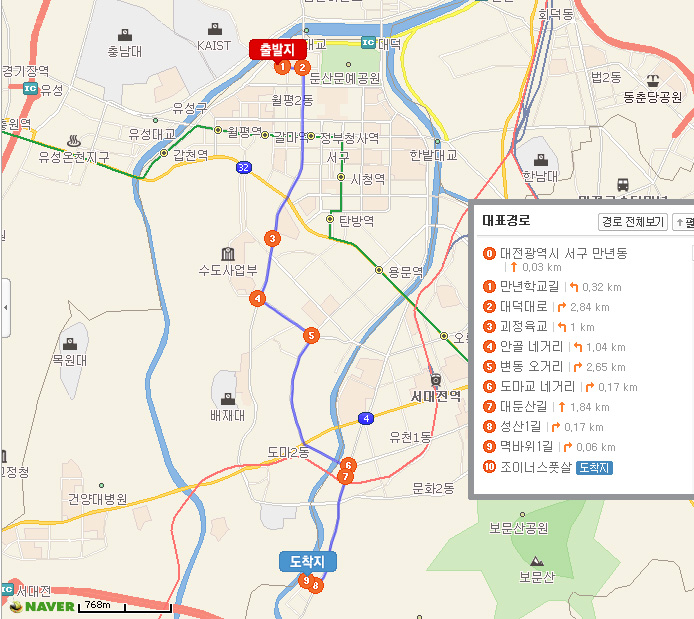This screenshot has height=619, width=694.
Task: Tap waypoint marker 3 on the map
Action: (271, 238)
